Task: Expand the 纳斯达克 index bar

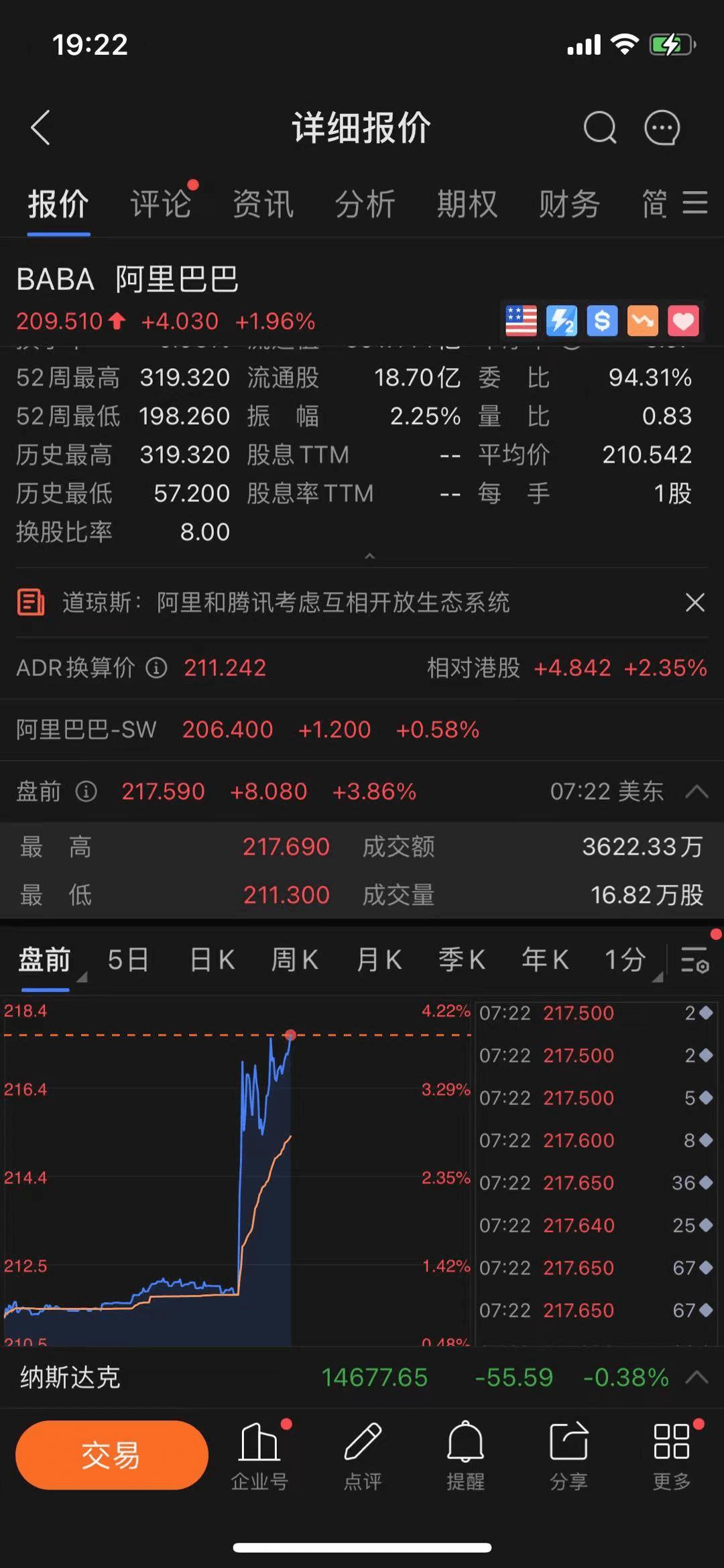Action: point(697,1378)
